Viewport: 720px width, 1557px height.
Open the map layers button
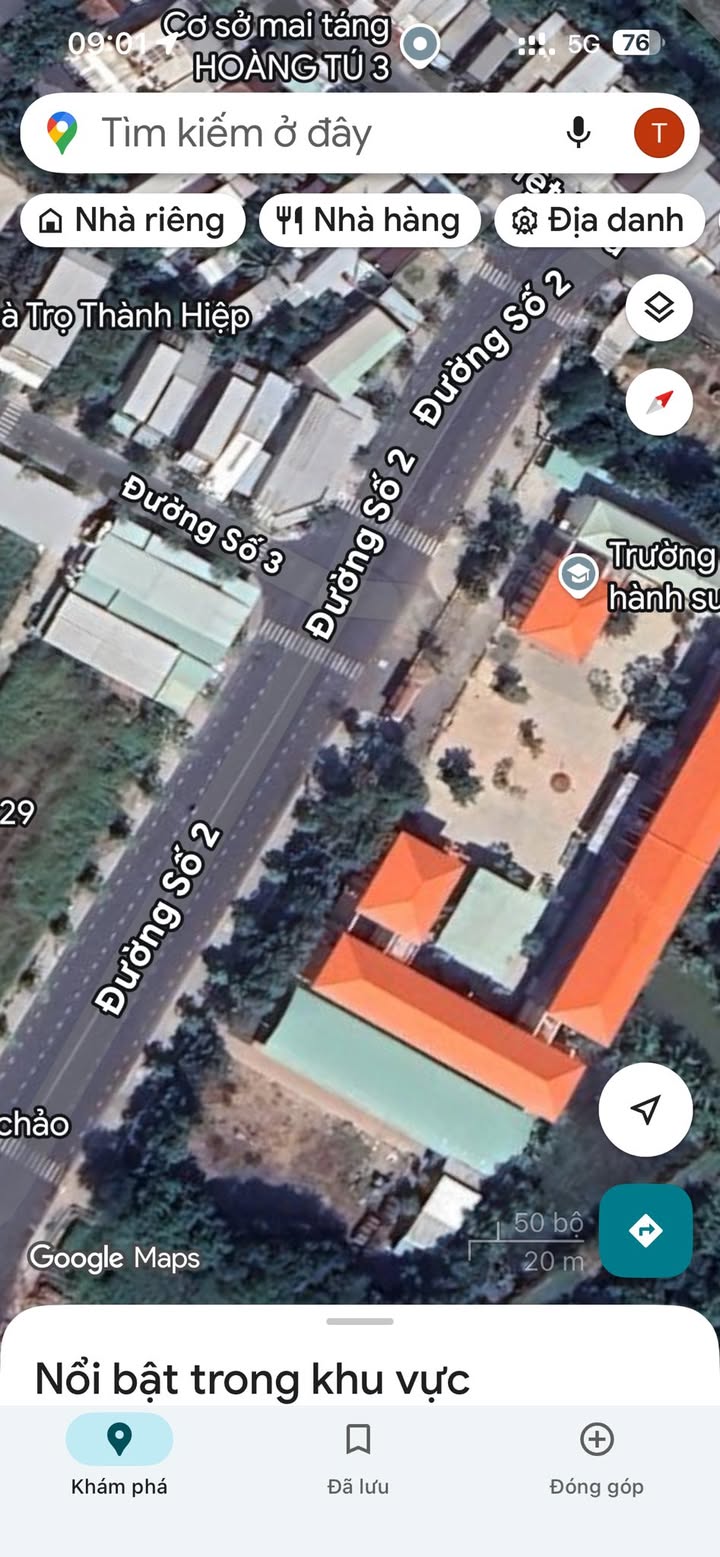coord(659,308)
